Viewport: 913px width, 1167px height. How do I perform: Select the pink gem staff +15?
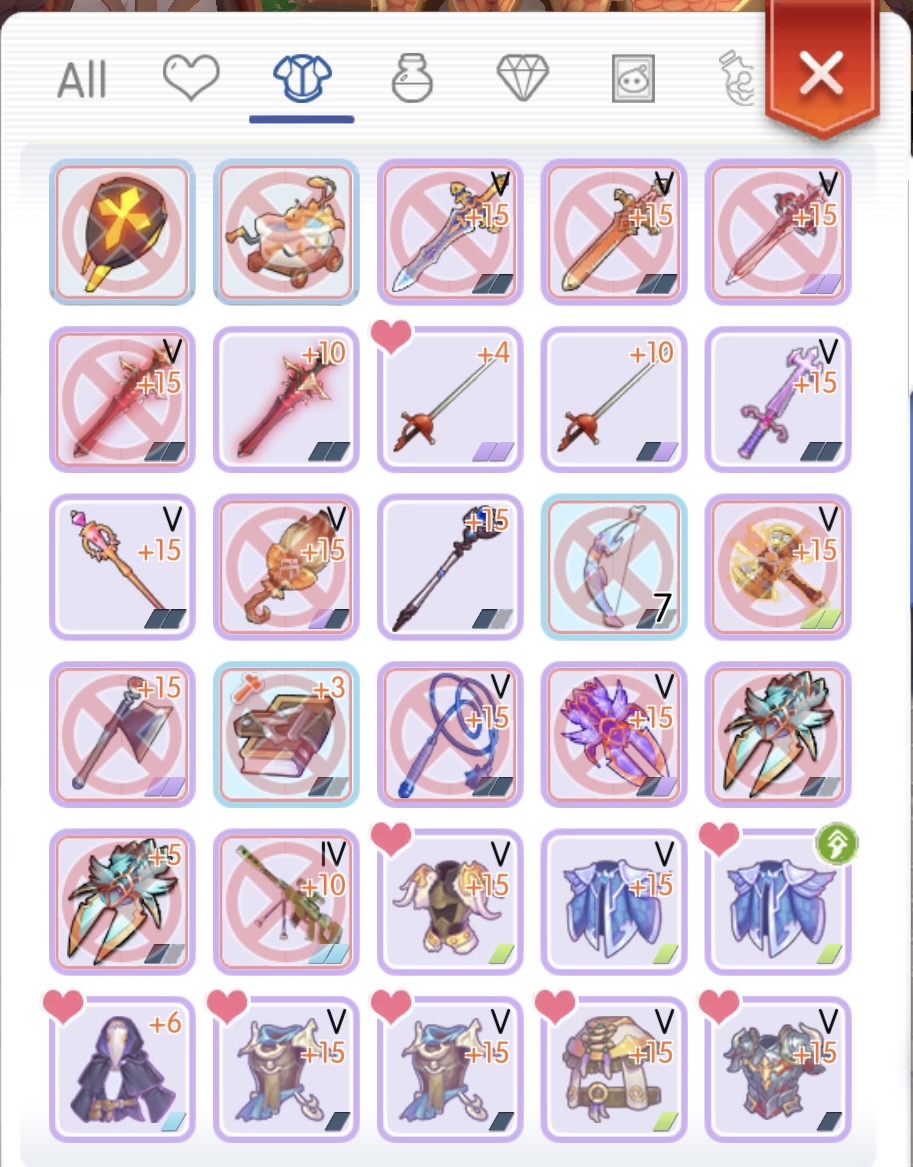coord(122,567)
